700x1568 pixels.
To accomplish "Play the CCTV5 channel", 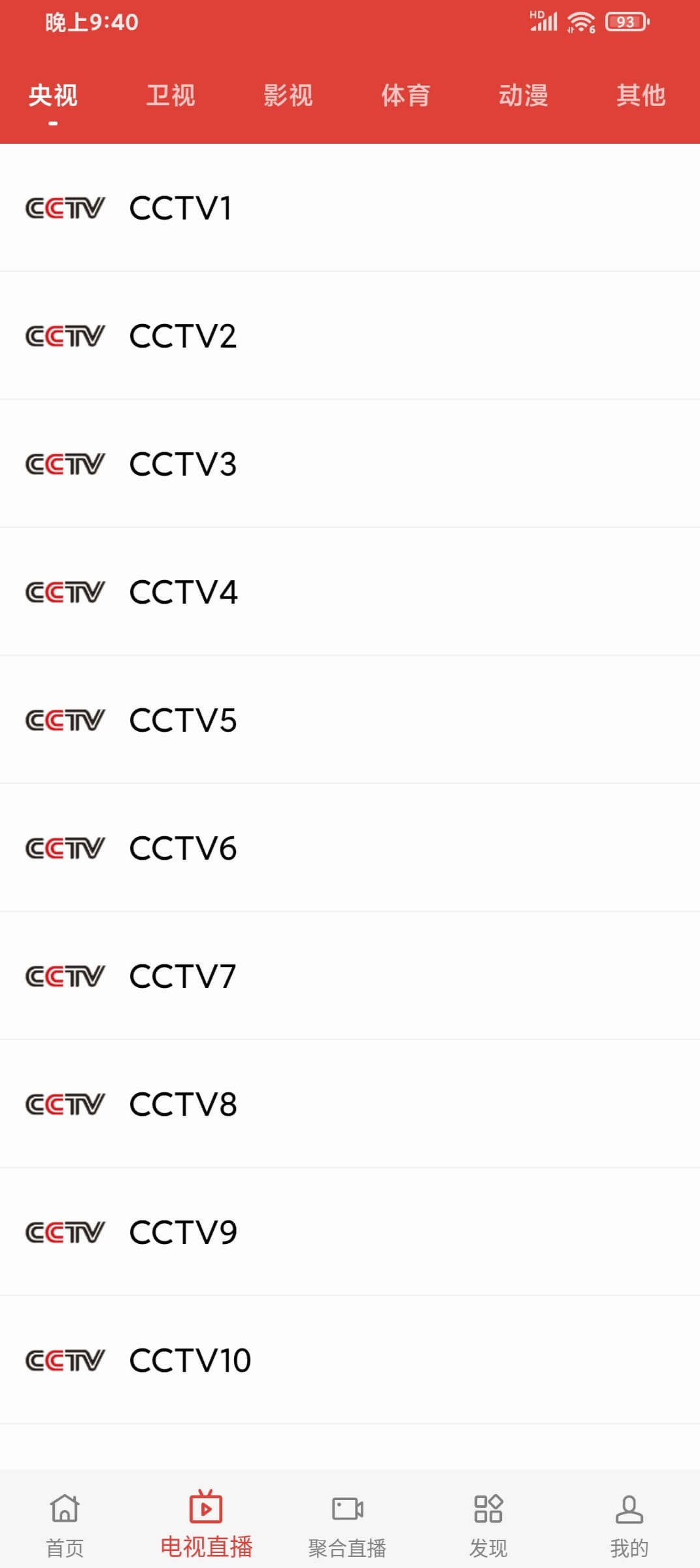I will click(350, 720).
